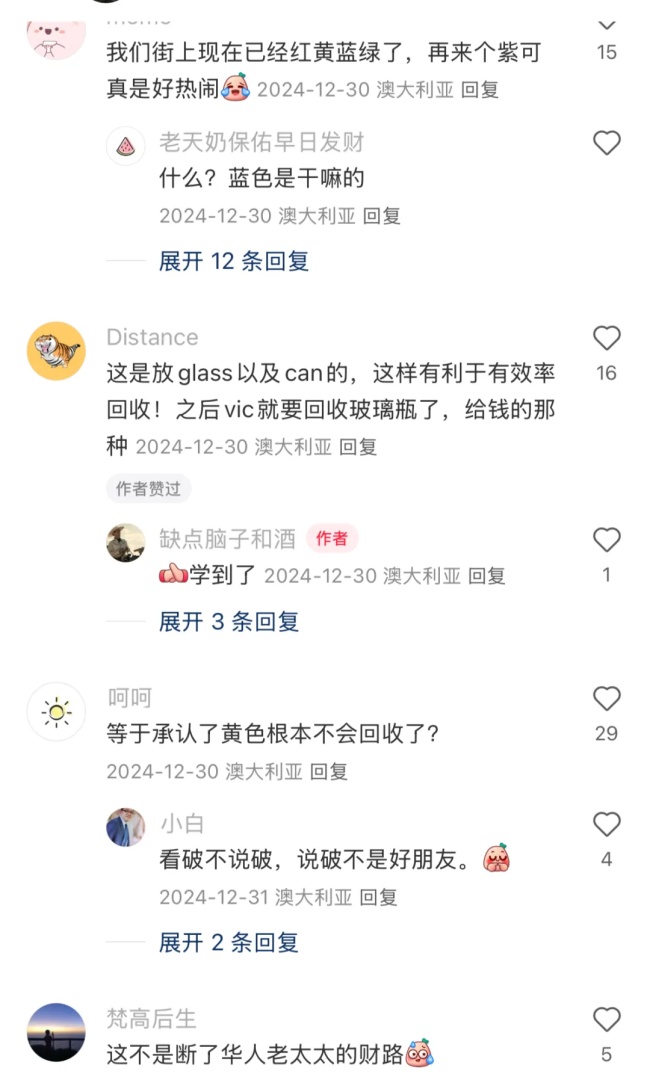This screenshot has width=650, height=1080.
Task: Open 小白's avatar profile
Action: coord(126,827)
